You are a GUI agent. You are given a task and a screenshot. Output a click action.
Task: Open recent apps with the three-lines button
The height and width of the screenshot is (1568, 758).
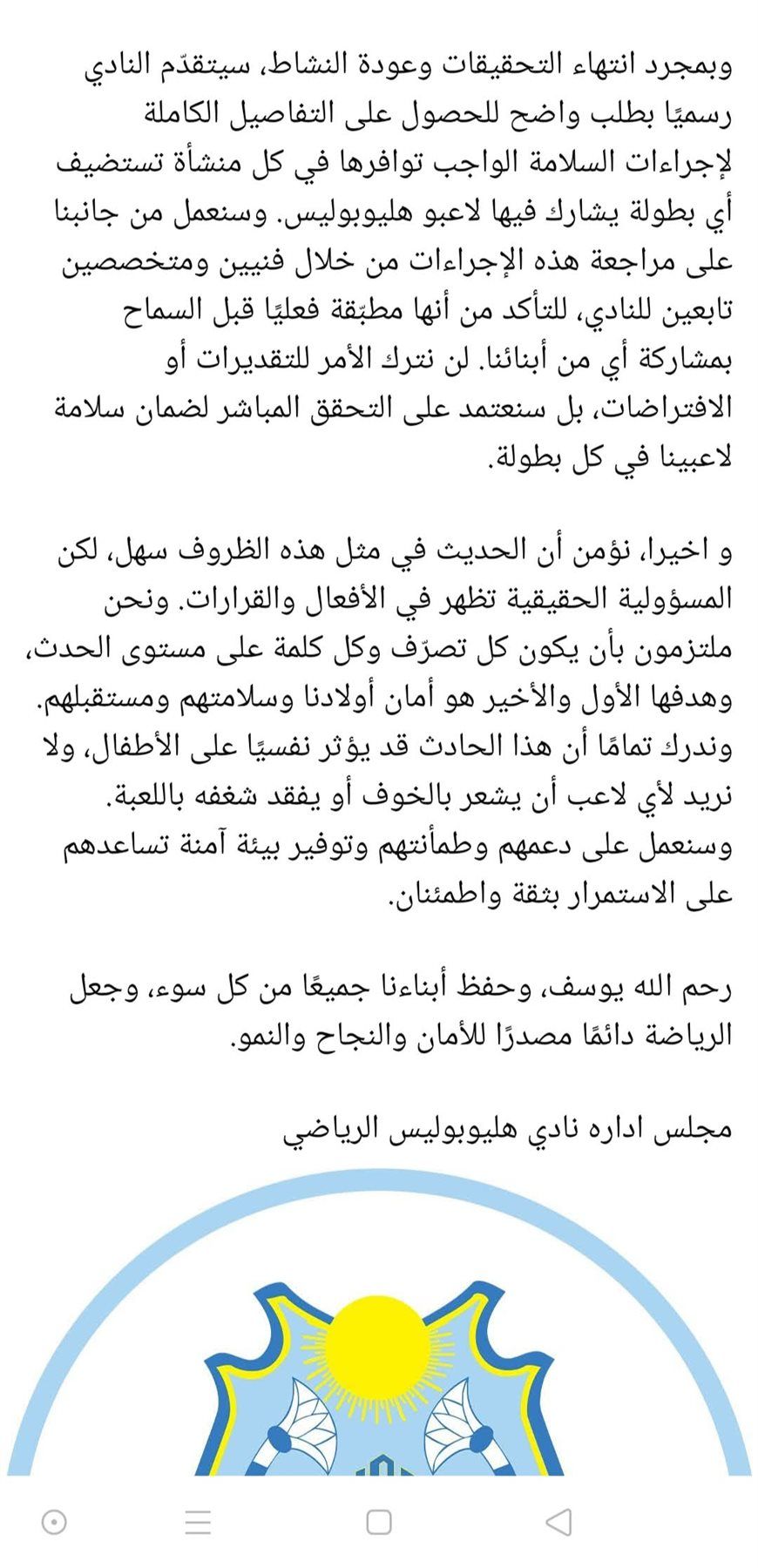[199, 1522]
